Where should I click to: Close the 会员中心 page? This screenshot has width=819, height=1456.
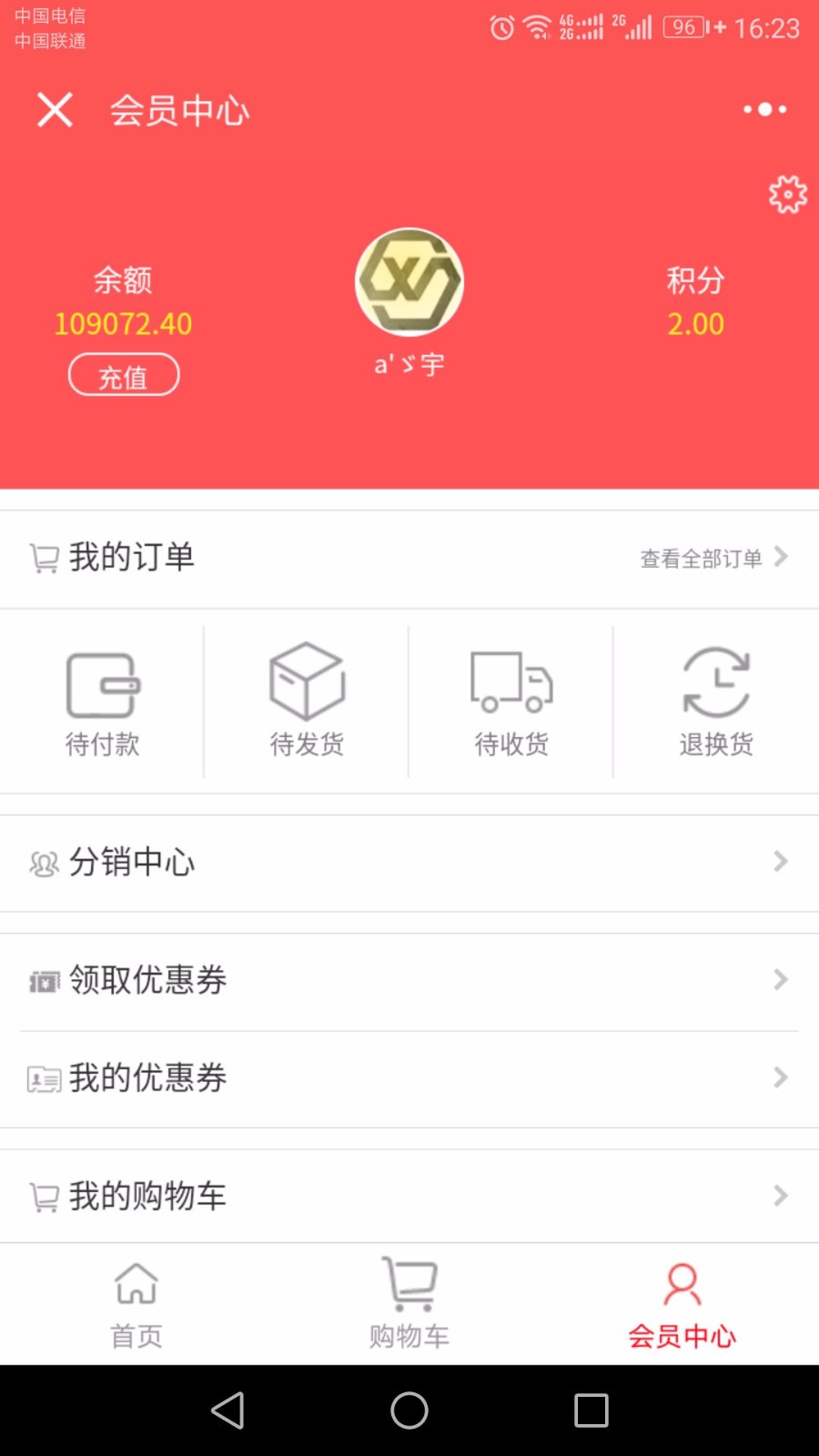point(55,110)
